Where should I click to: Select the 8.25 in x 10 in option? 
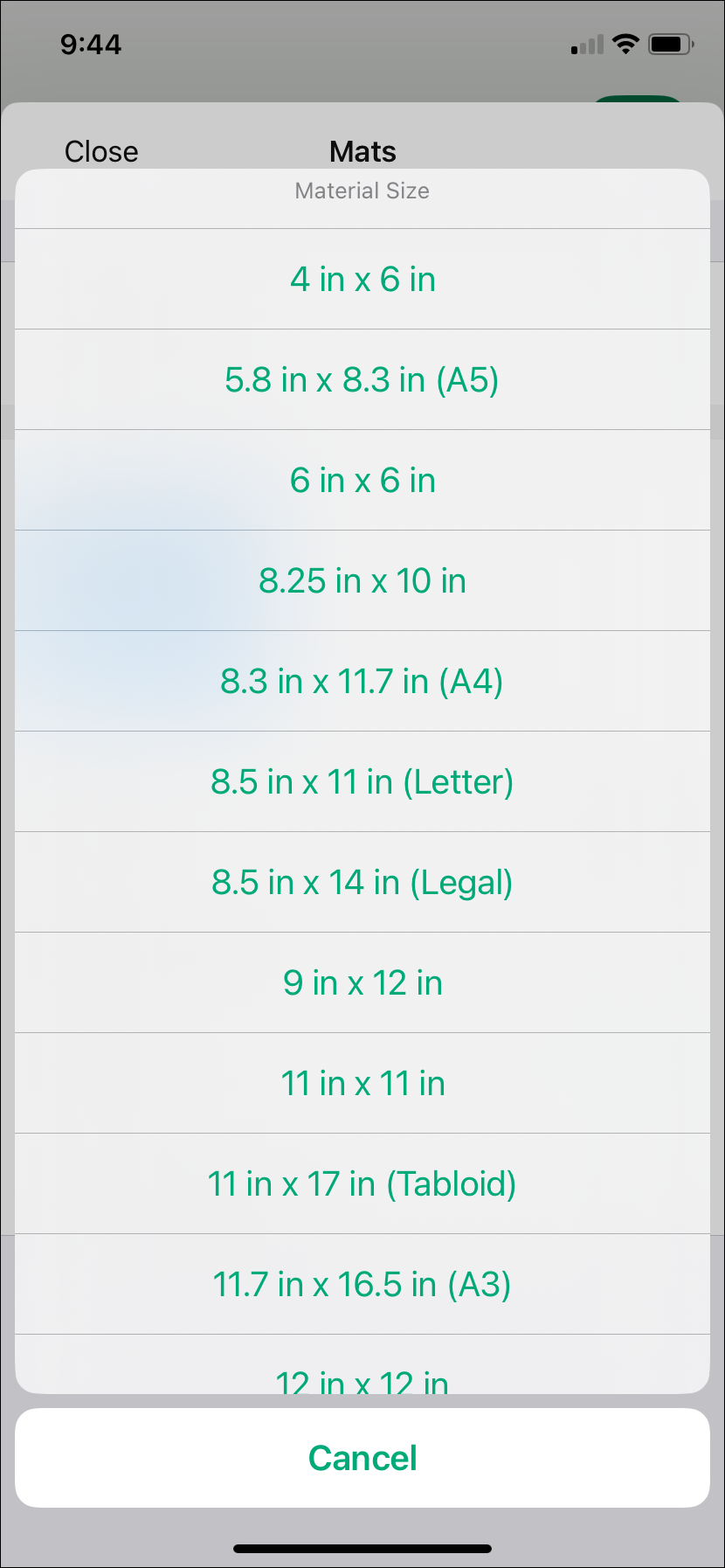pos(362,580)
